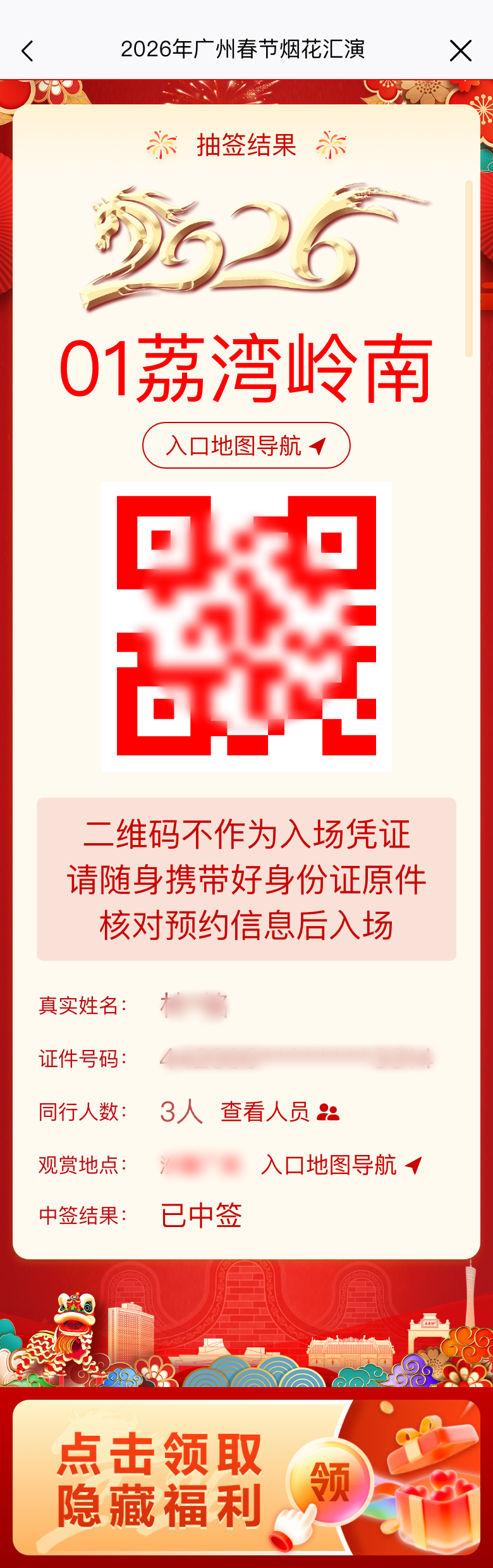Screen dimensions: 493x1568
Task: Open 入口地图导航 button below 01荔湾岭南
Action: tap(246, 445)
